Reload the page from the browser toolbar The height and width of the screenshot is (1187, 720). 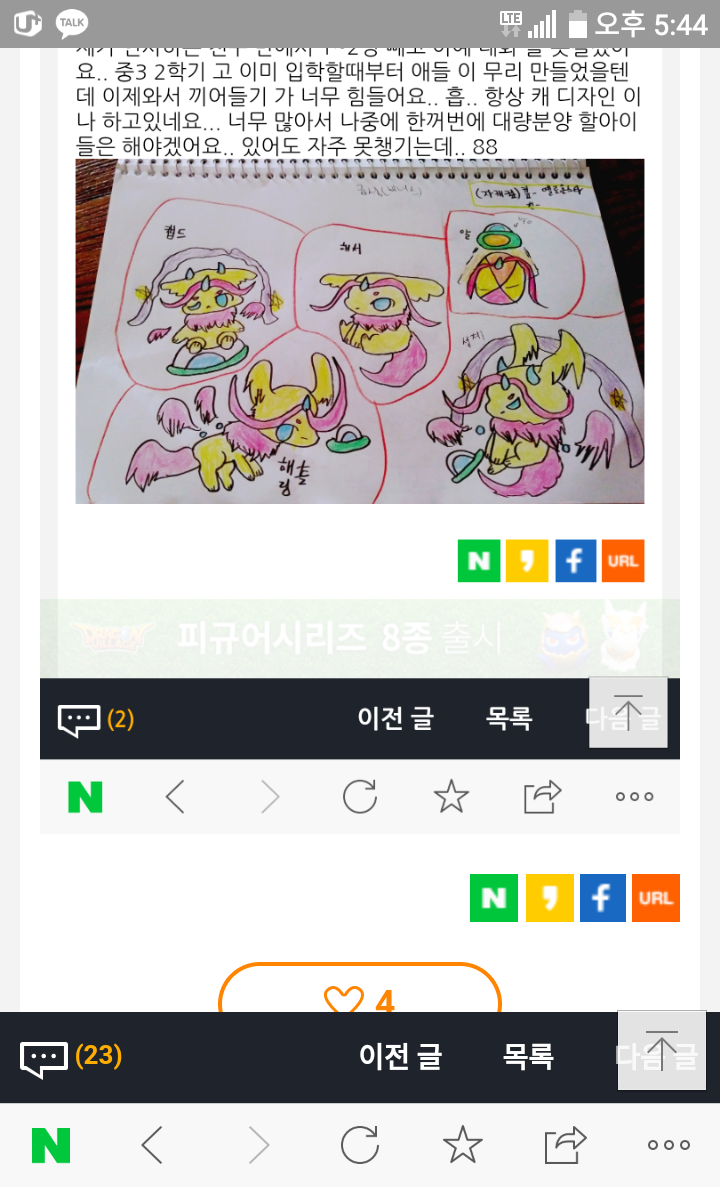[359, 1145]
